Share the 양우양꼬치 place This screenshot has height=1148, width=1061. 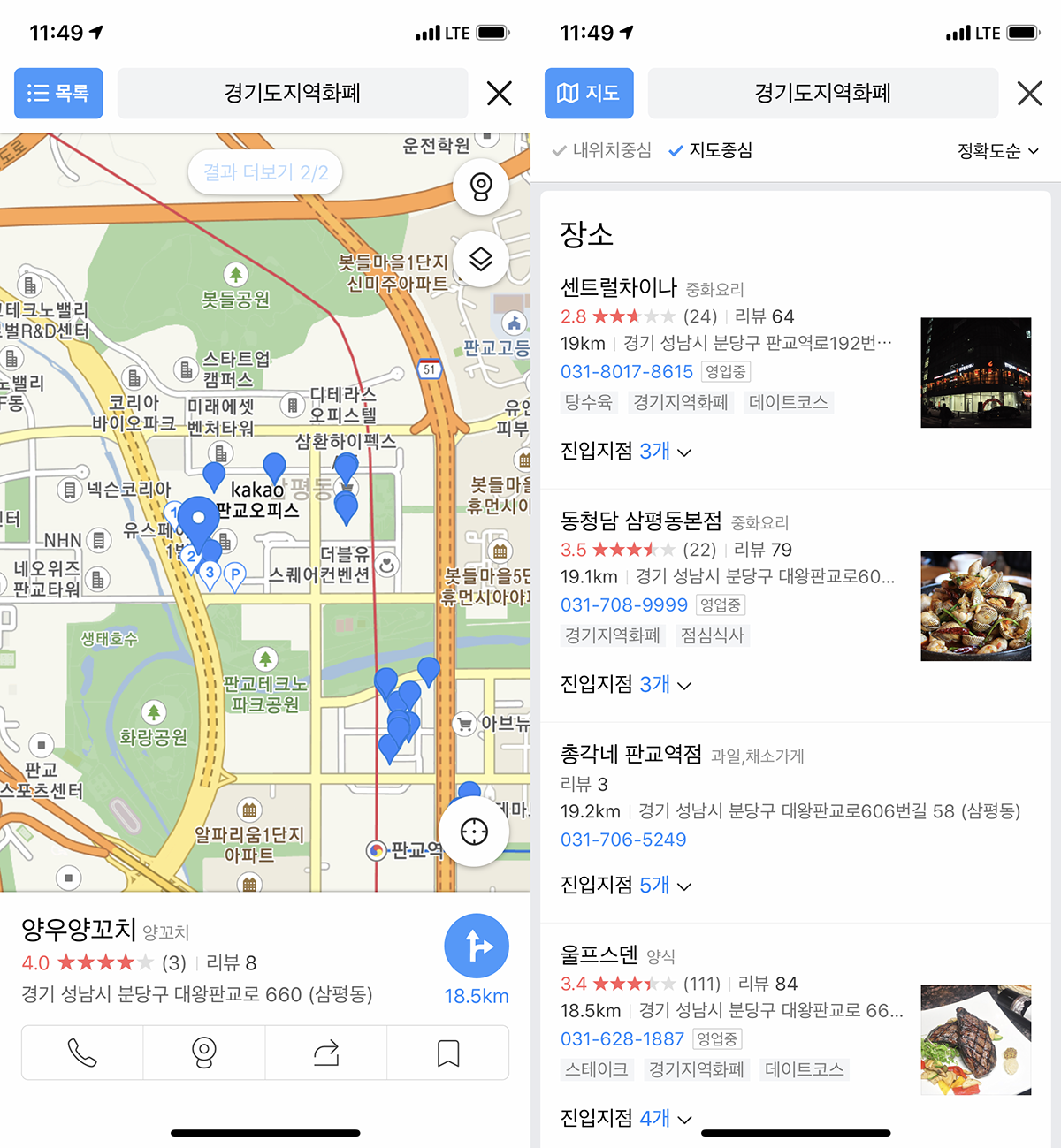pos(326,1053)
